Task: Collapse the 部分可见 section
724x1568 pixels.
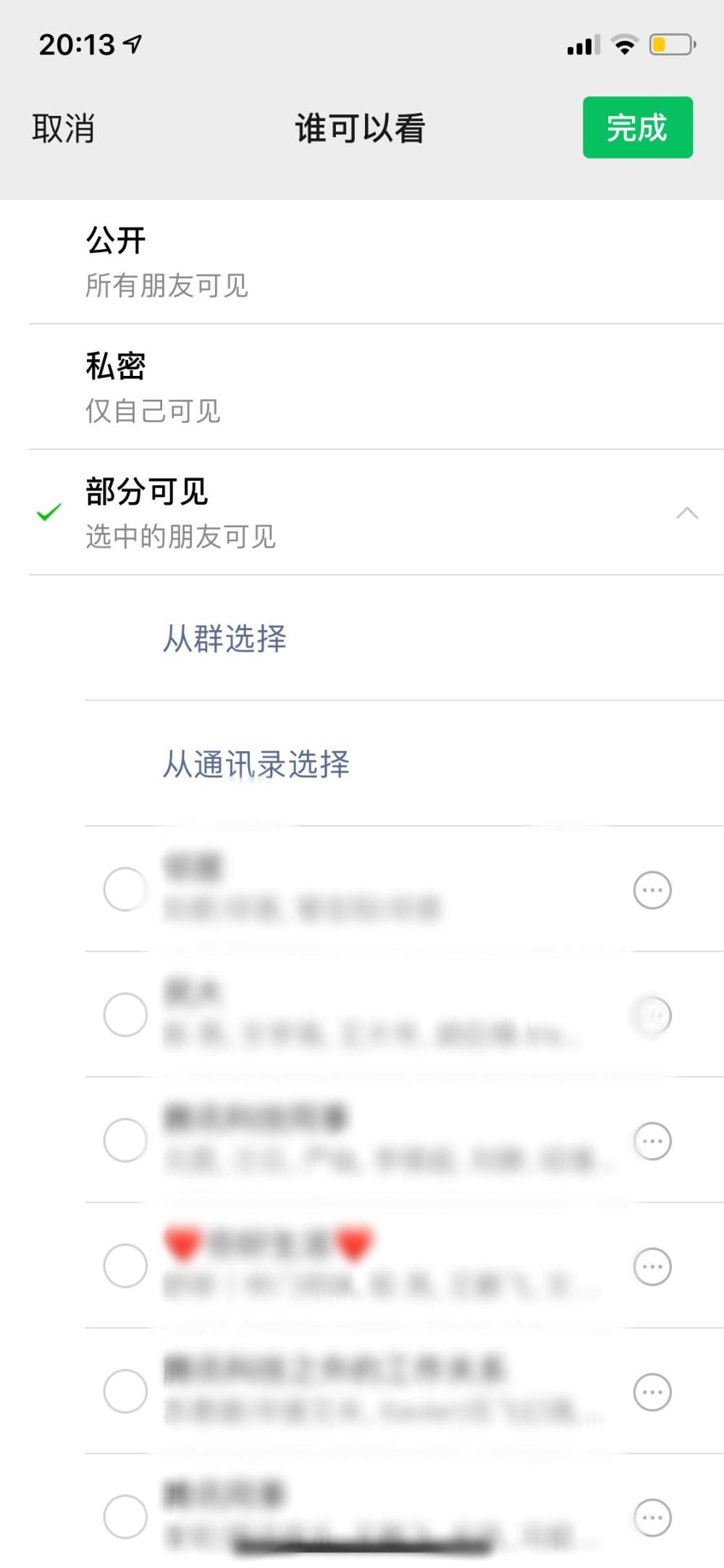Action: point(686,513)
